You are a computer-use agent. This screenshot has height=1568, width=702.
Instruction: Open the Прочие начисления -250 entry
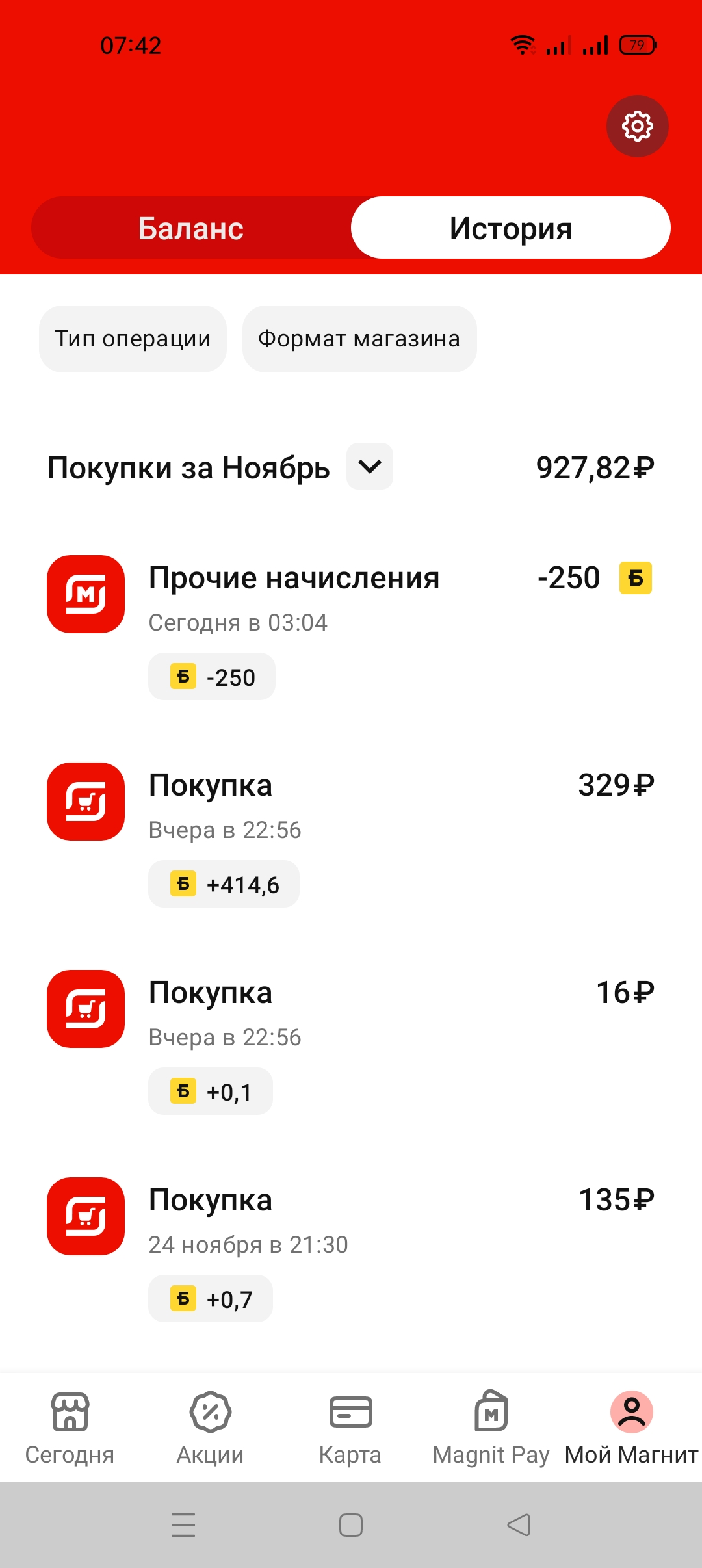click(351, 627)
